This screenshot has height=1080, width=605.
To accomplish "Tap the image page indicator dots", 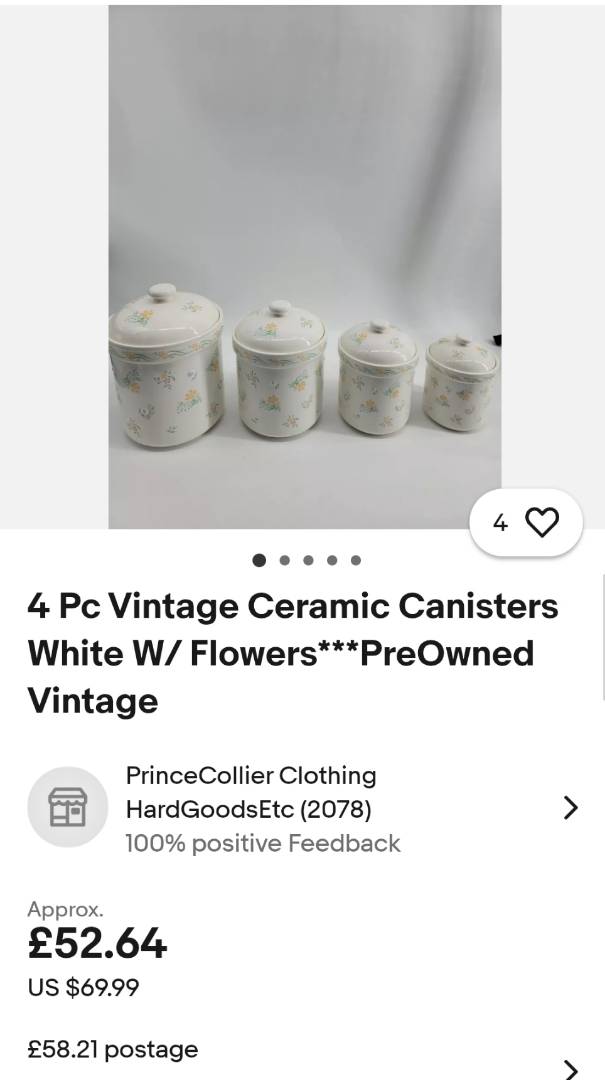I will point(307,560).
